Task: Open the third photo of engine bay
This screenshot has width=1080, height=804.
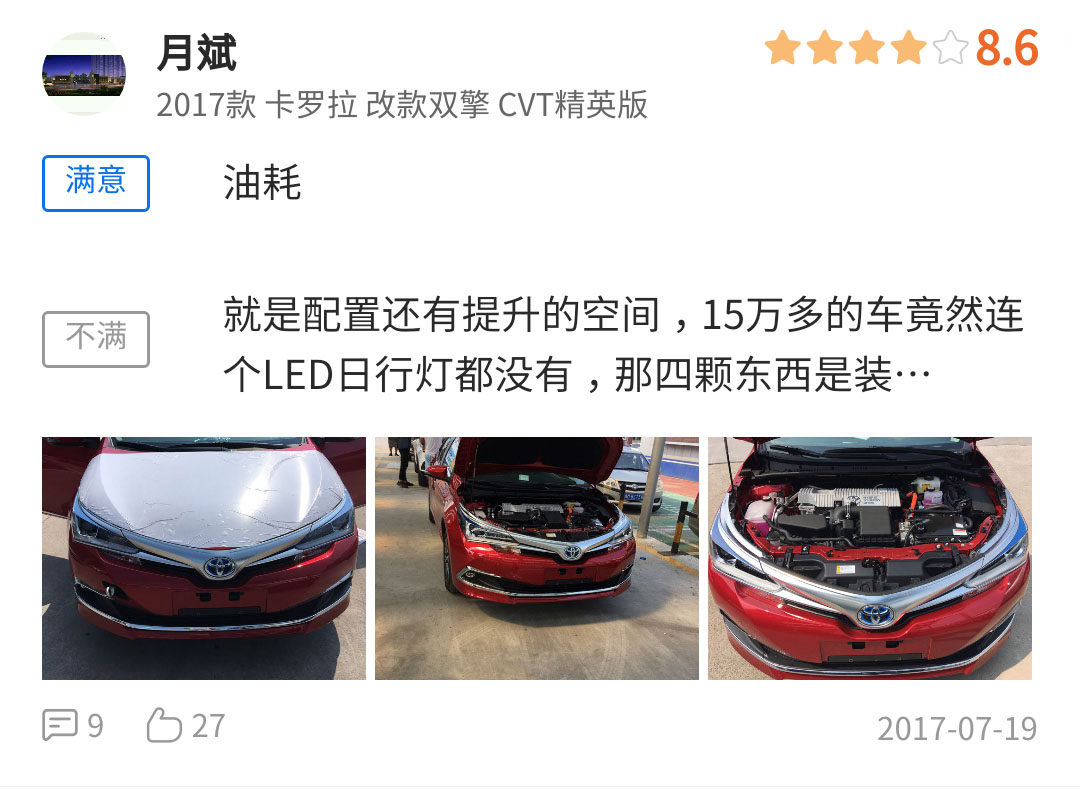Action: (870, 558)
